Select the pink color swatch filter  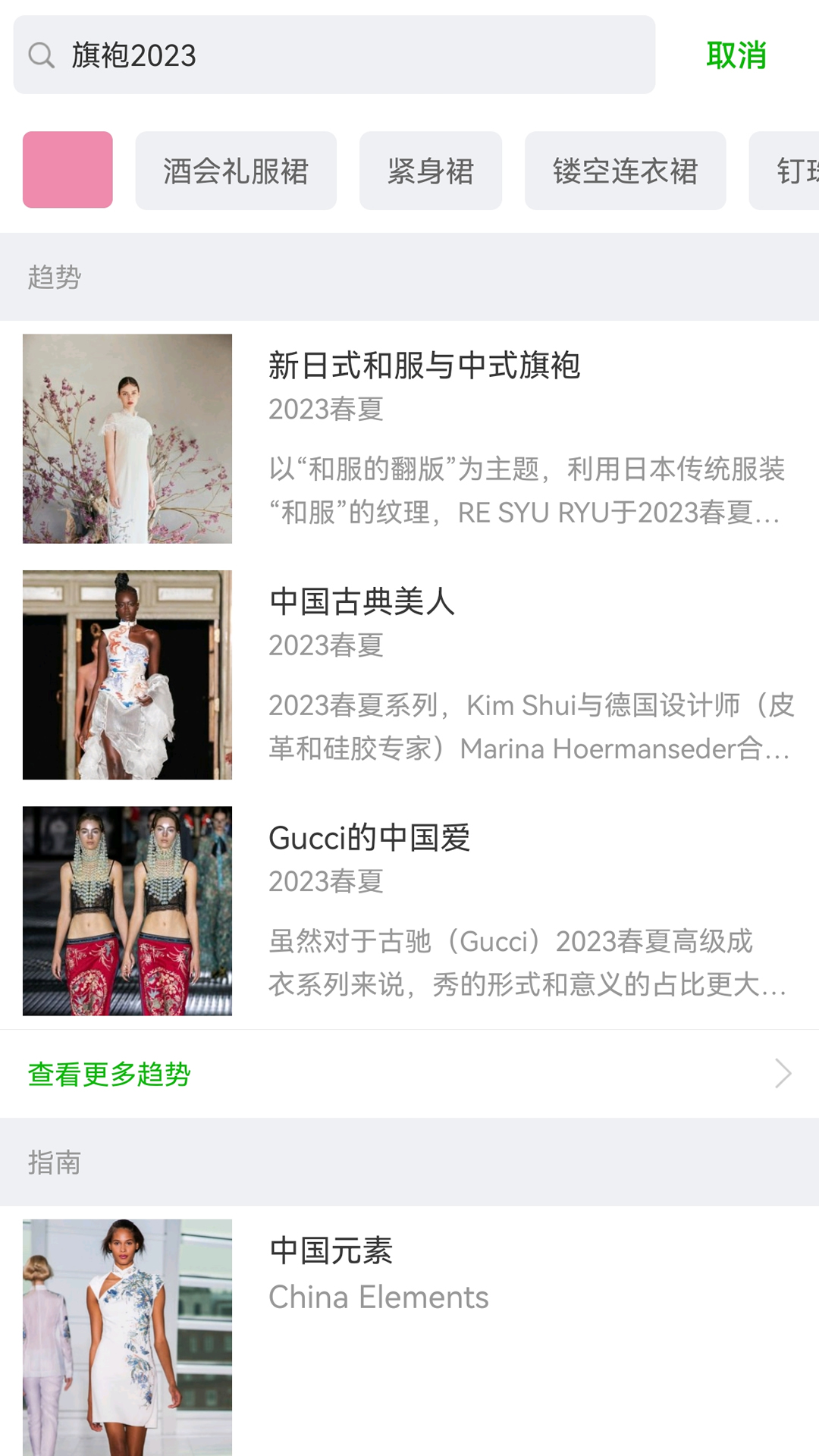point(67,170)
